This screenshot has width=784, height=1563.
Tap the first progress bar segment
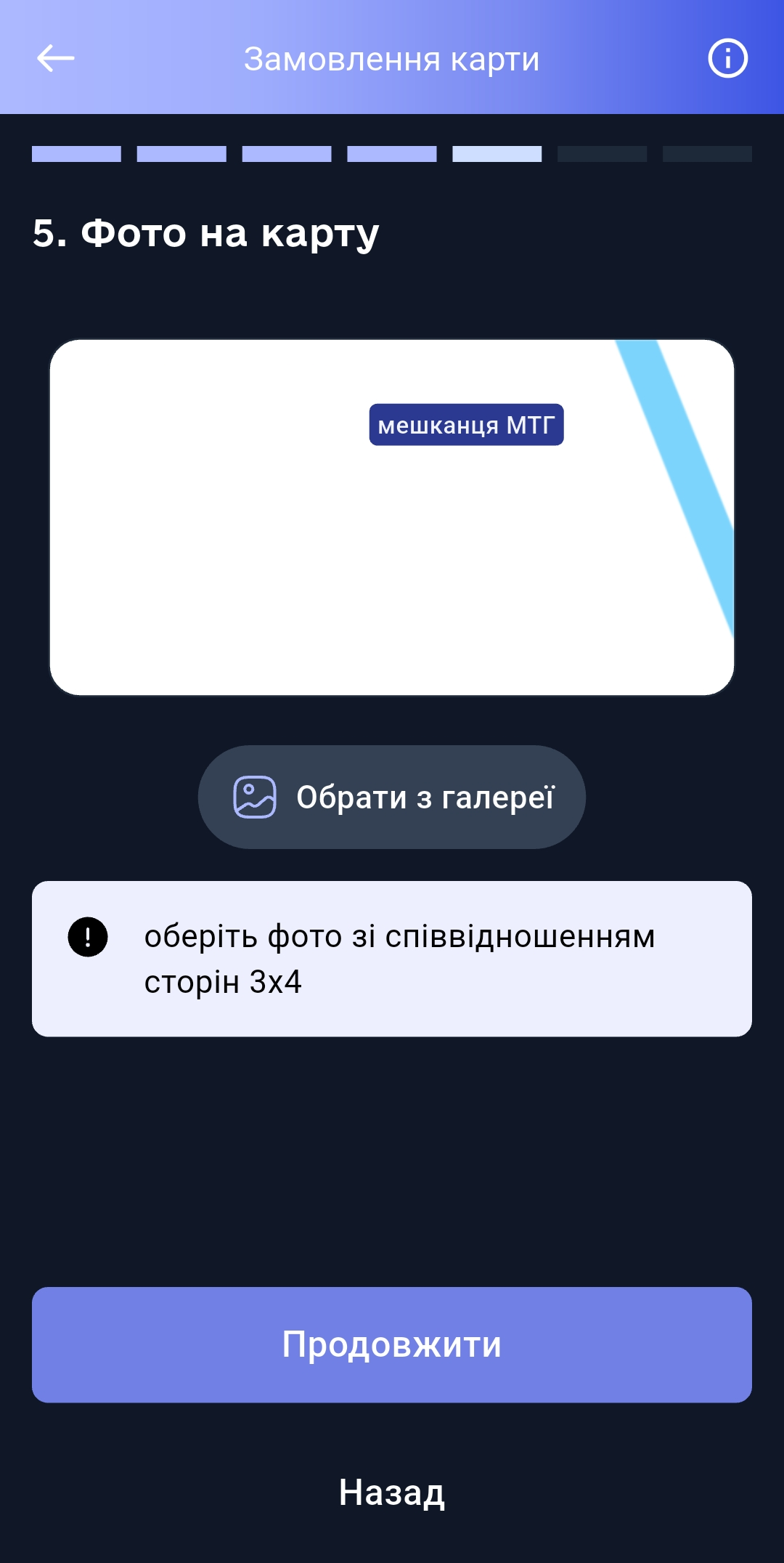pyautogui.click(x=76, y=155)
